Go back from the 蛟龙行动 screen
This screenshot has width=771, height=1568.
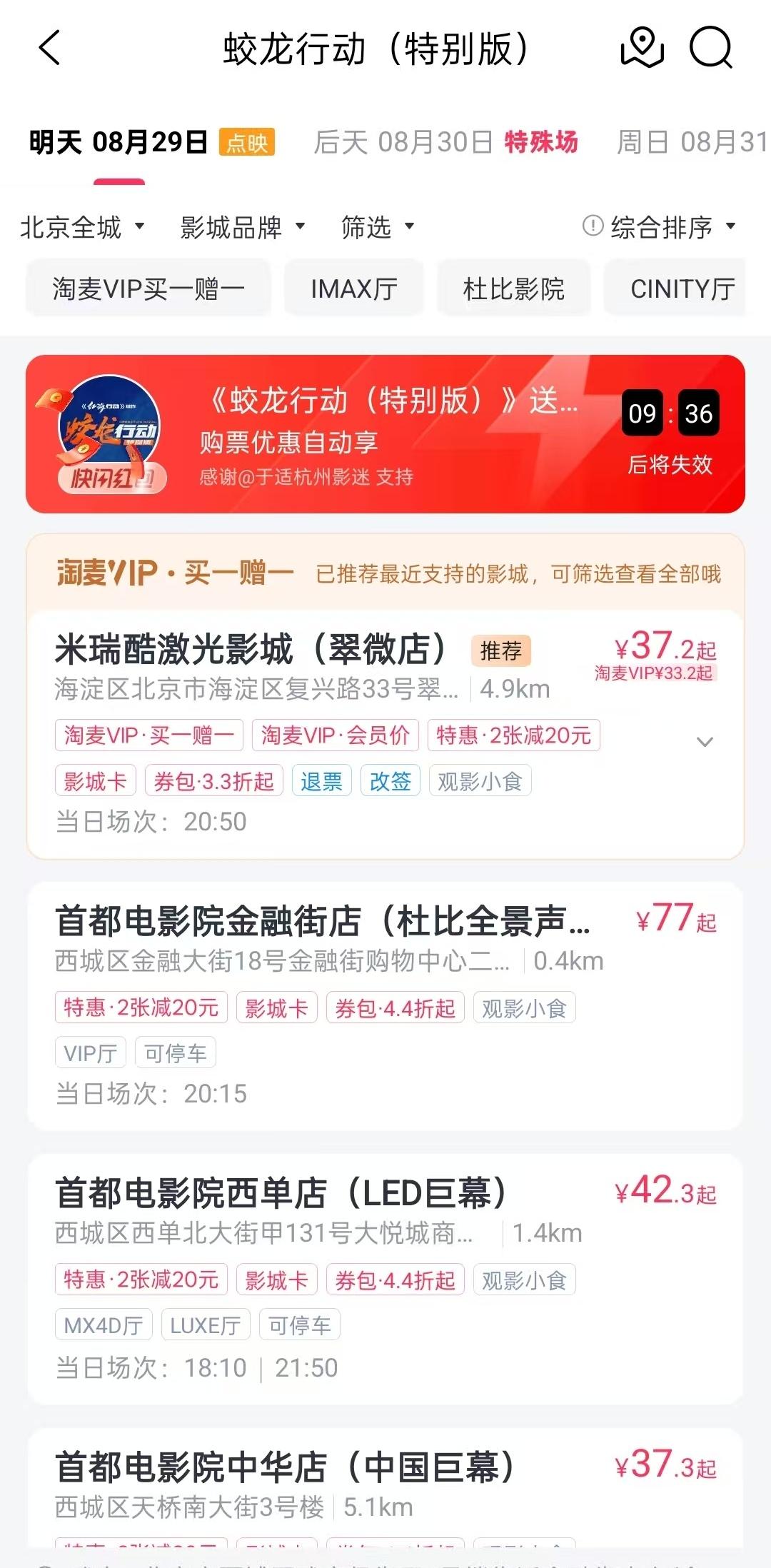tap(49, 49)
